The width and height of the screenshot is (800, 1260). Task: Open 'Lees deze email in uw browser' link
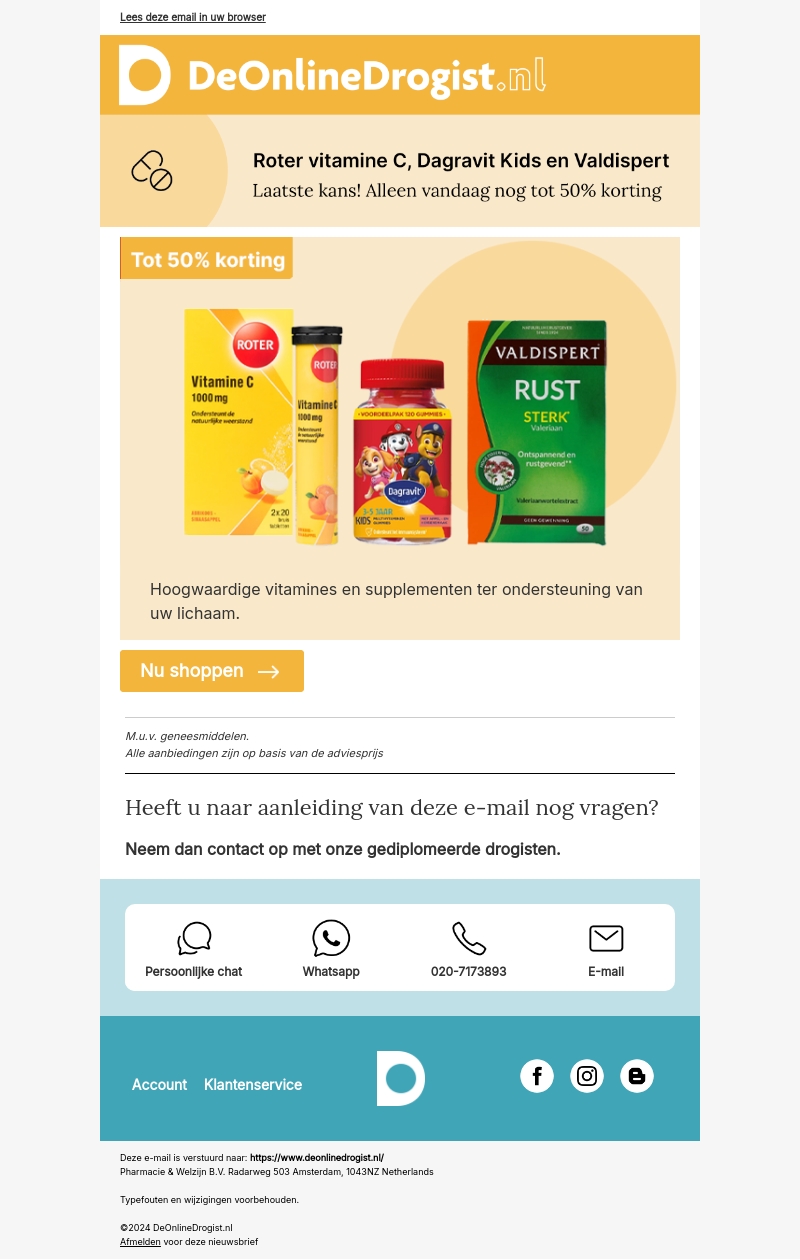[x=193, y=18]
